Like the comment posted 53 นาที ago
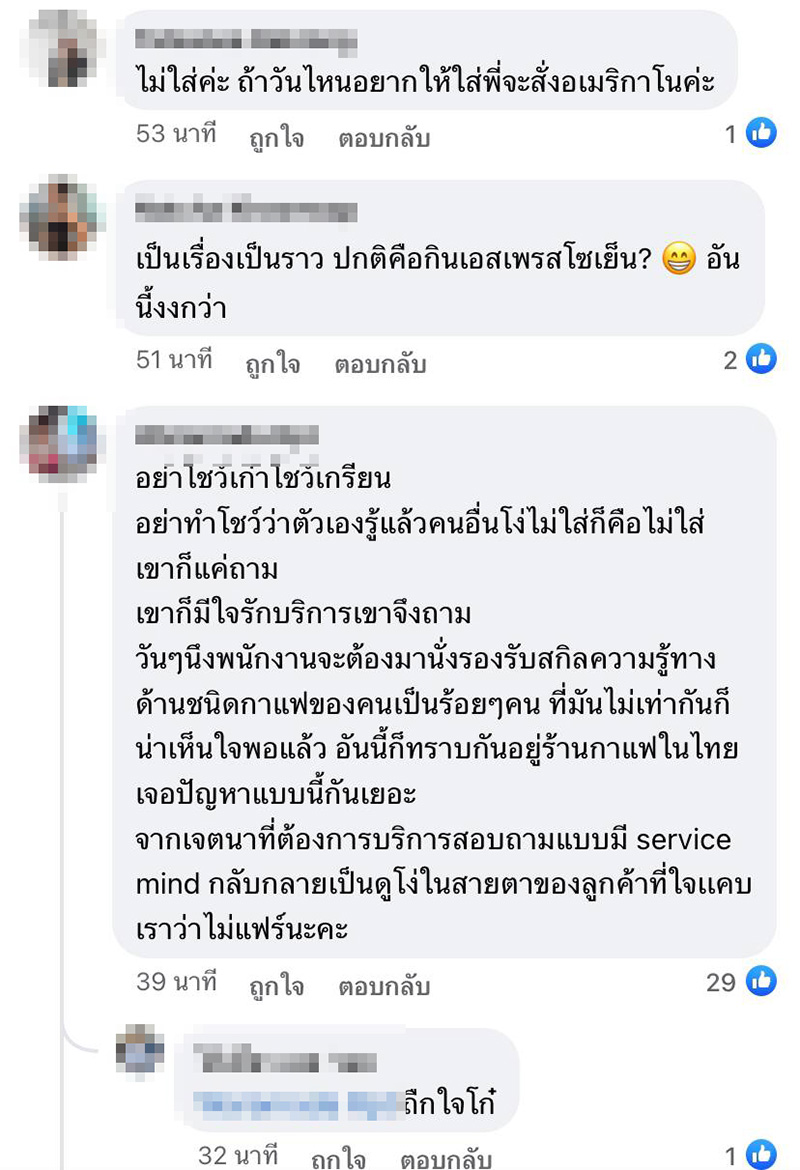Image resolution: width=800 pixels, height=1170 pixels. pyautogui.click(x=277, y=138)
